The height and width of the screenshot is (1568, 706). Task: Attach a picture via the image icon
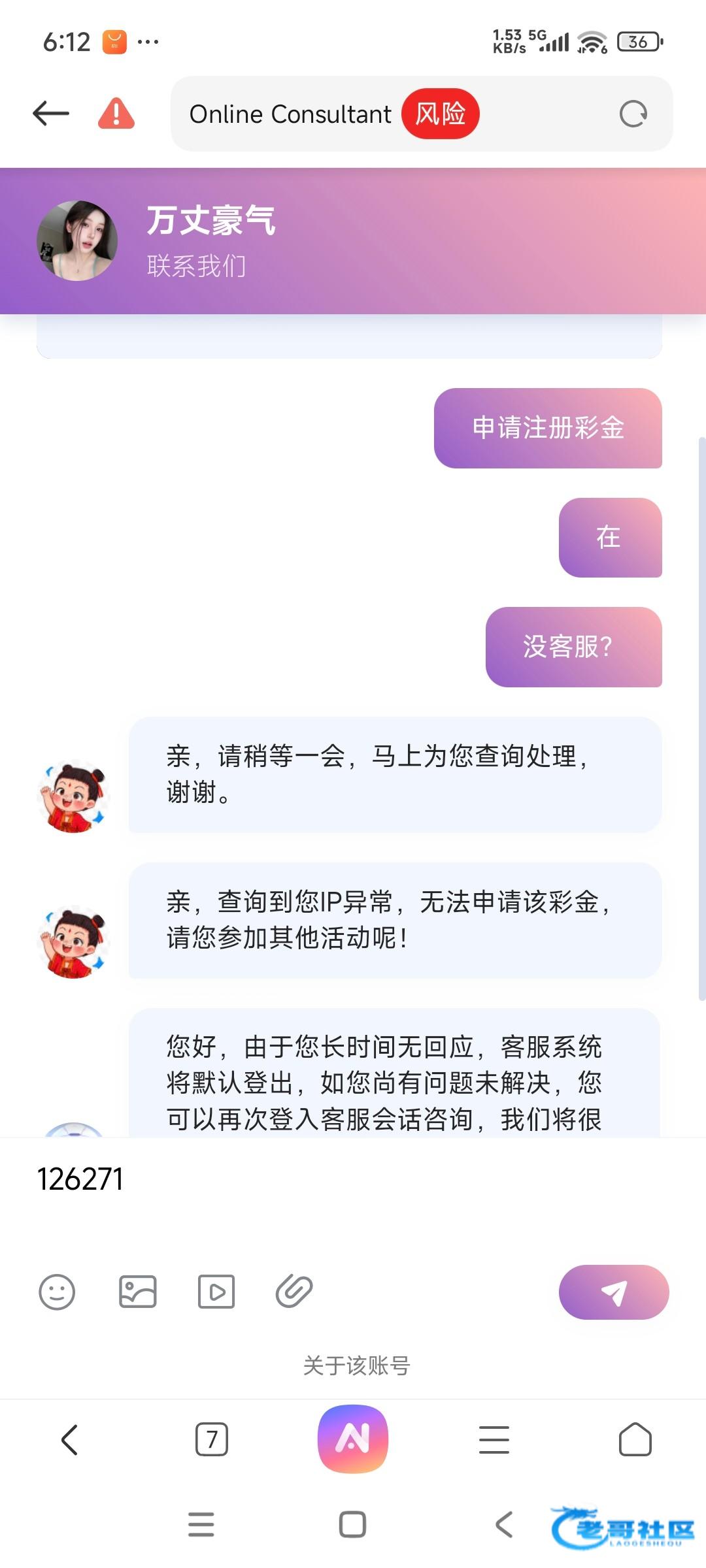tap(137, 1292)
